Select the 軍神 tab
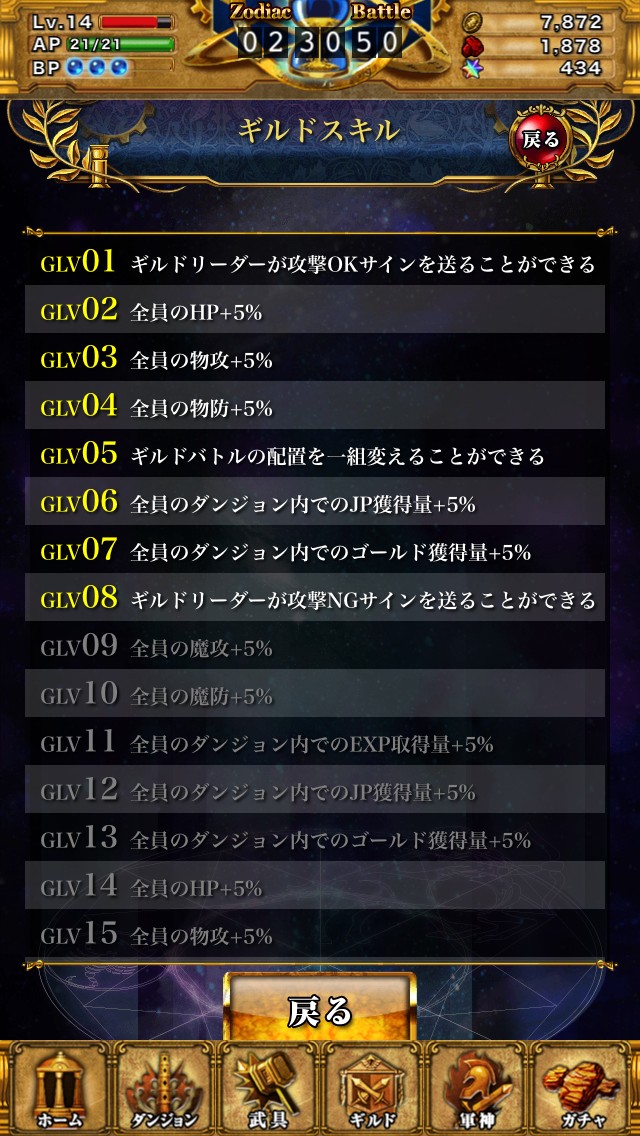This screenshot has height=1136, width=640. [x=478, y=1088]
